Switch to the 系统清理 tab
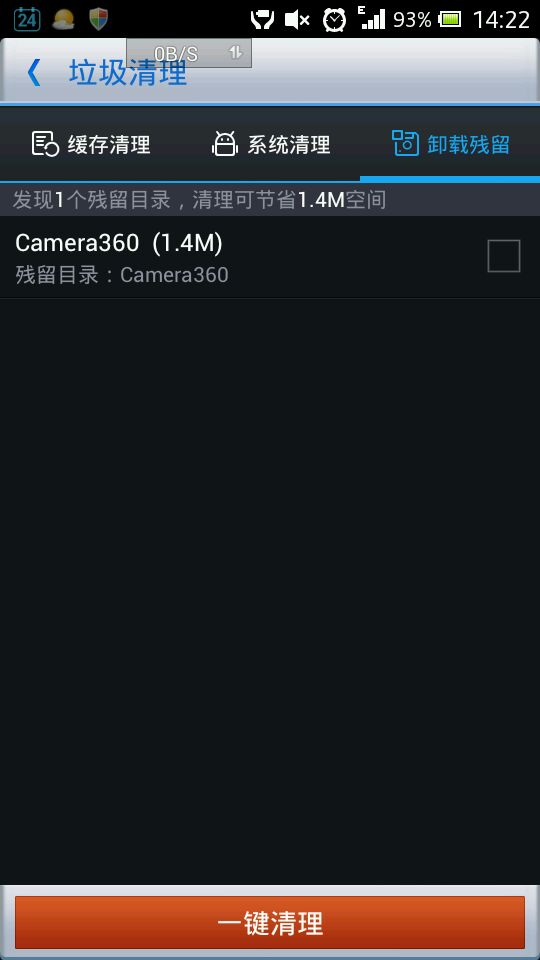The image size is (540, 960). tap(271, 144)
